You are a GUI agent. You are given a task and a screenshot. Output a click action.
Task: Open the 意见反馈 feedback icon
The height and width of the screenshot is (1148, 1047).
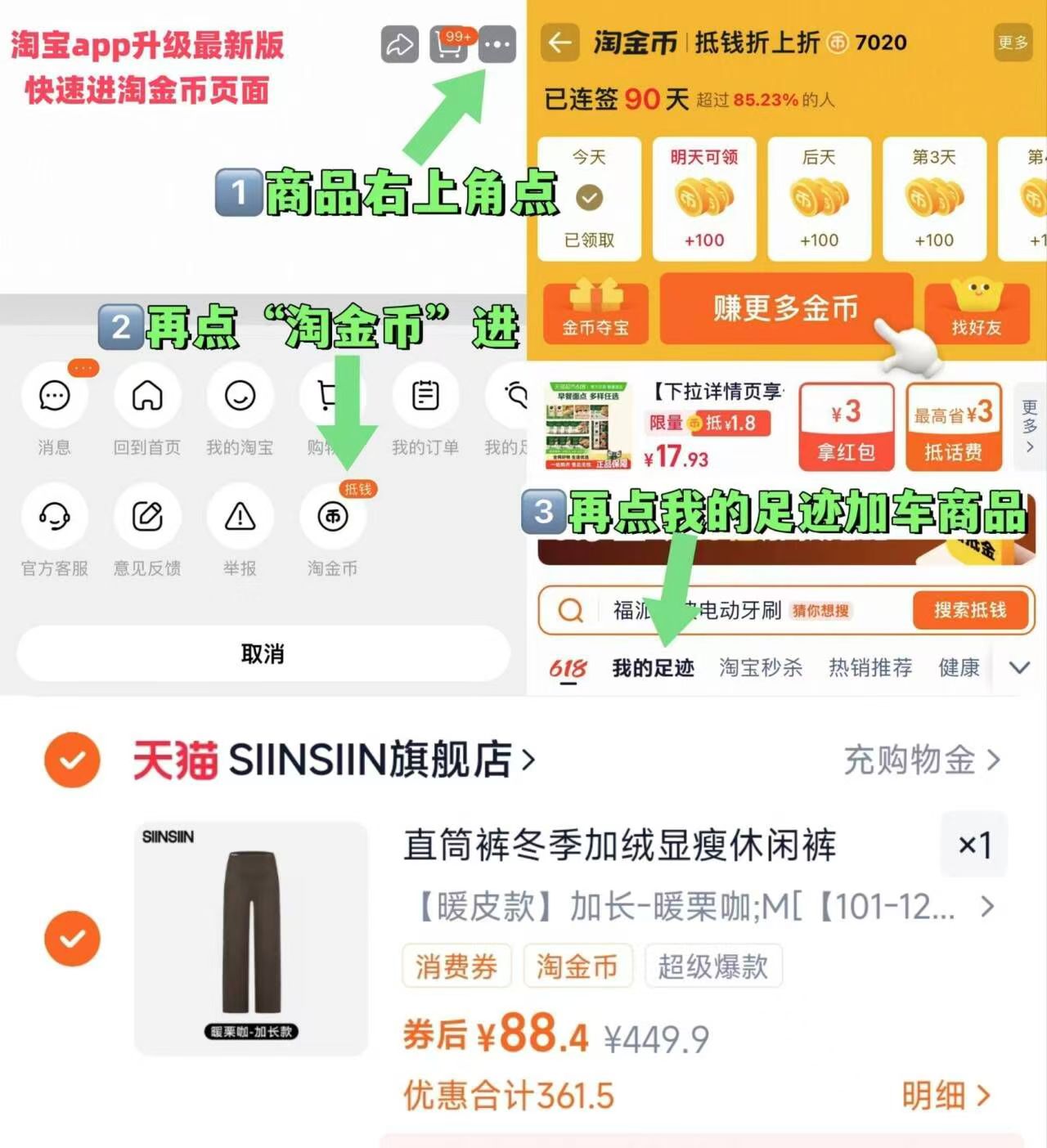pyautogui.click(x=147, y=516)
